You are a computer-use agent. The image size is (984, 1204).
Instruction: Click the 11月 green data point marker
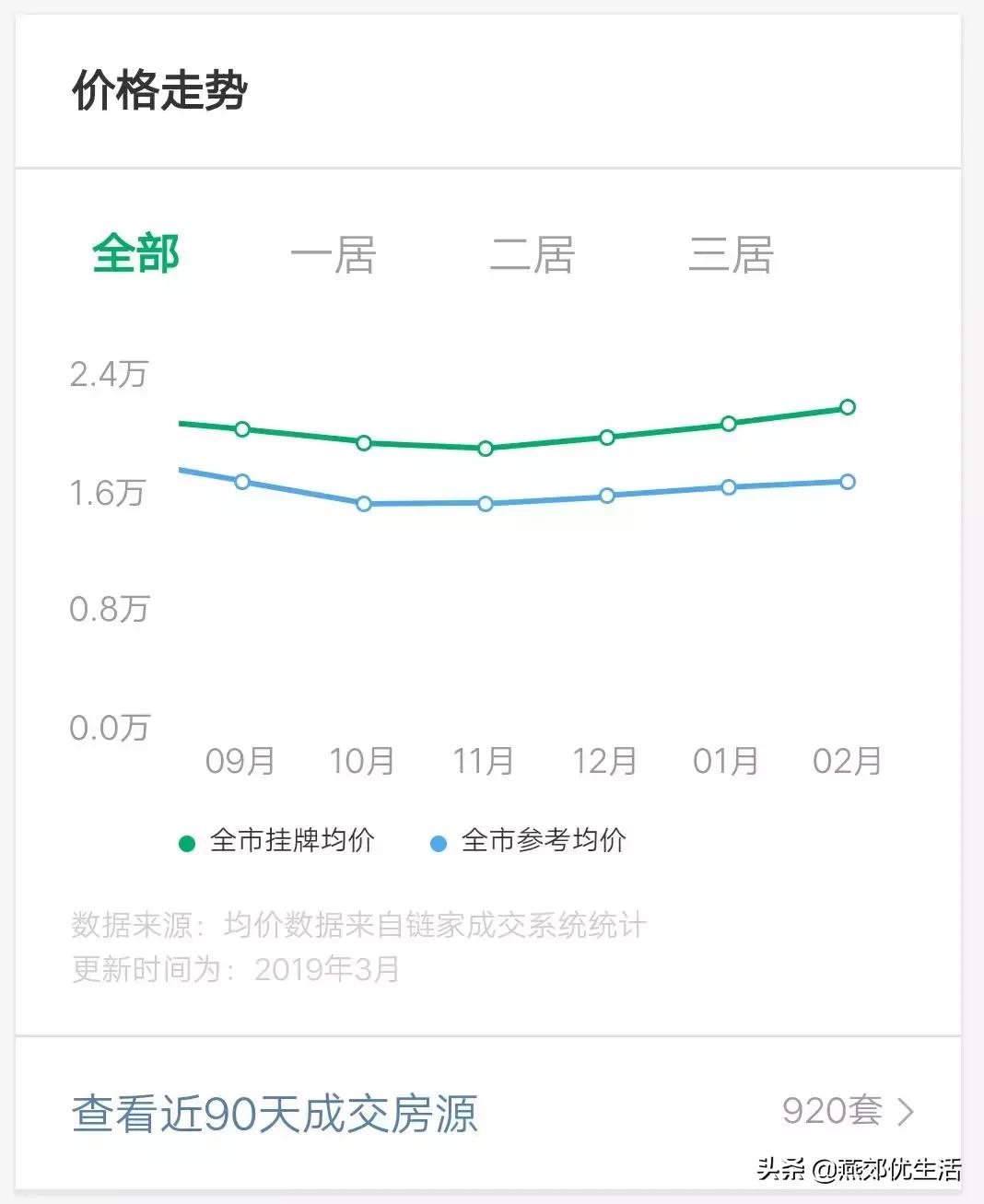(x=486, y=449)
